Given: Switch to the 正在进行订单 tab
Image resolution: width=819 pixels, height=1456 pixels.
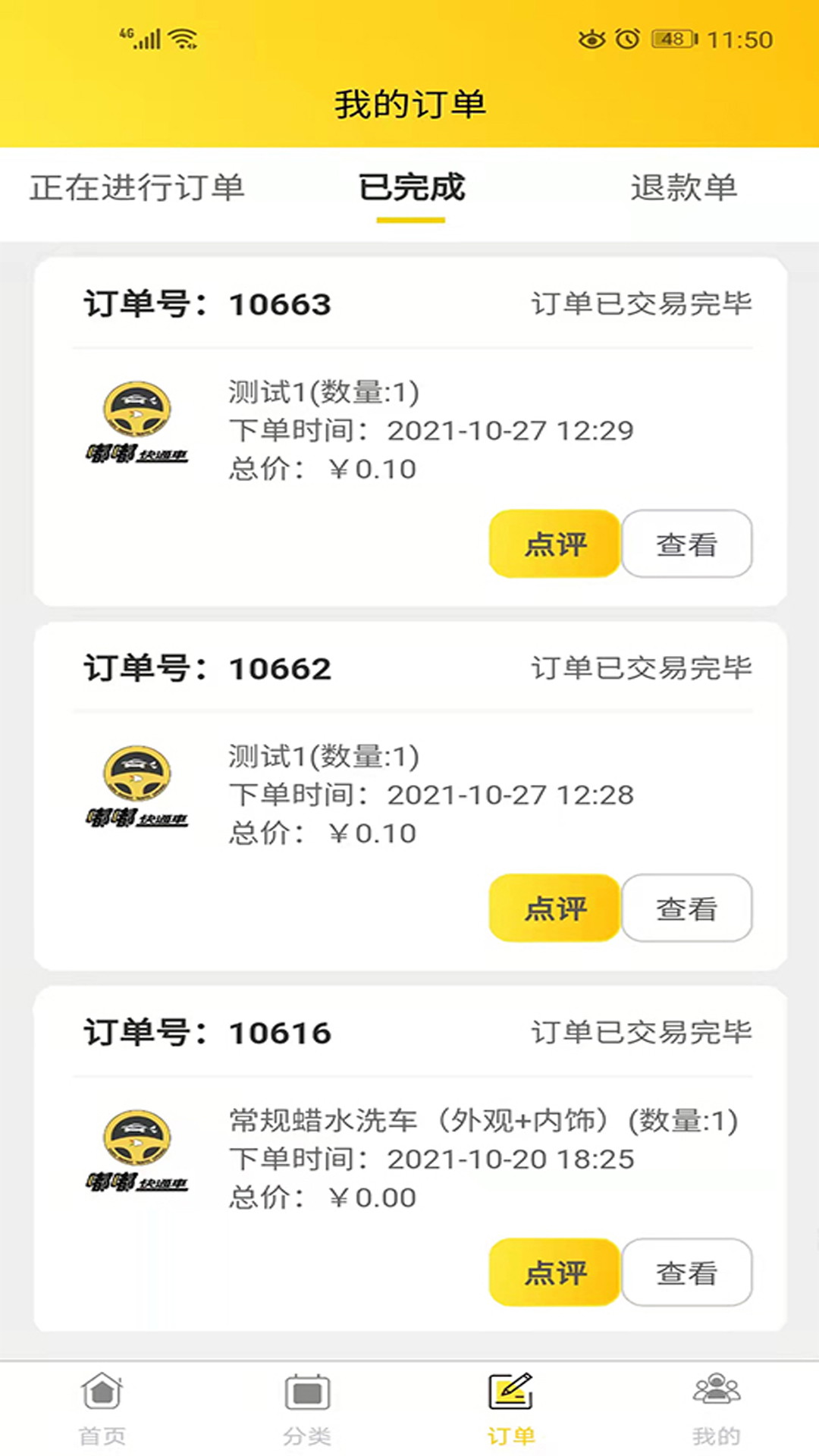Looking at the screenshot, I should pyautogui.click(x=137, y=188).
